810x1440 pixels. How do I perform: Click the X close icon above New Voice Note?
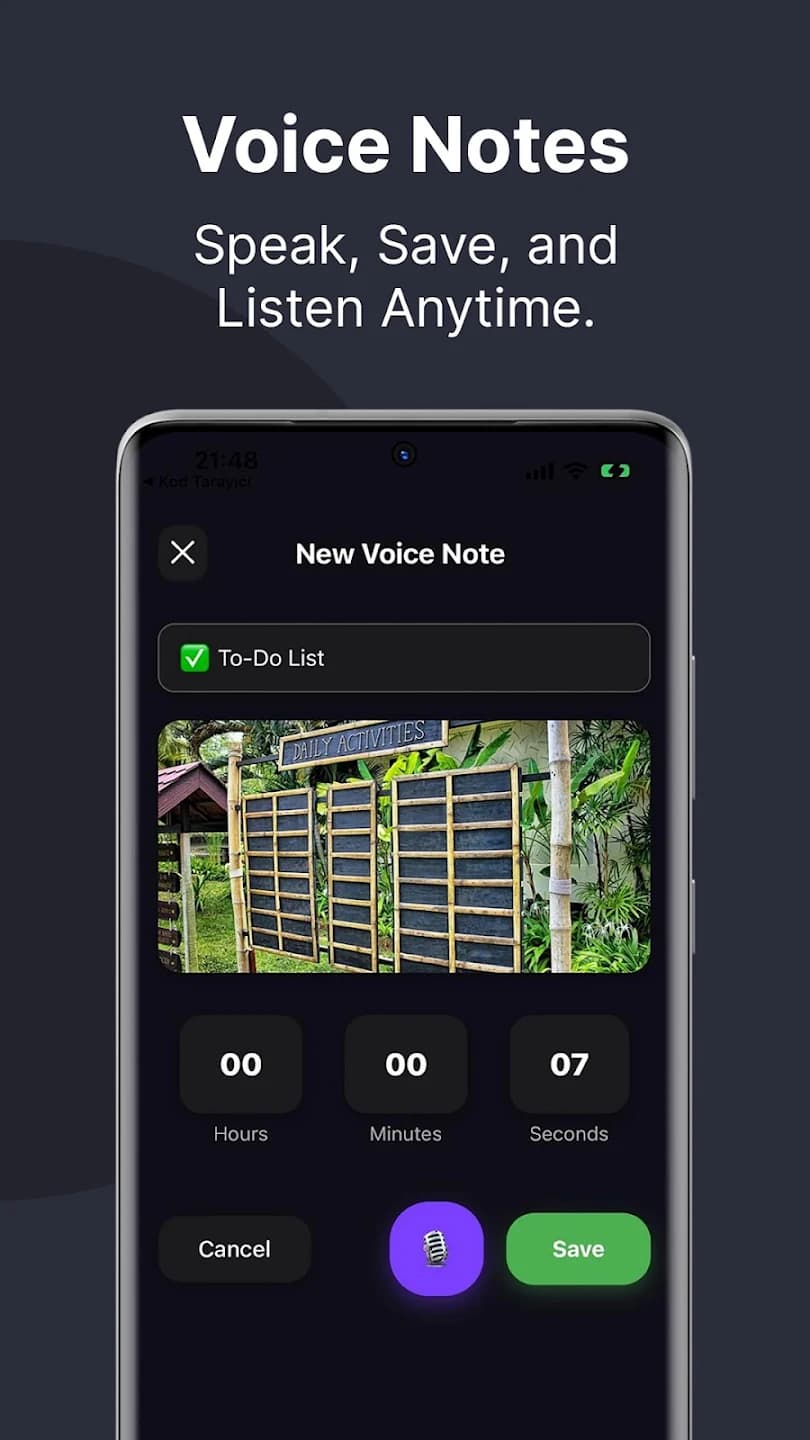point(183,553)
